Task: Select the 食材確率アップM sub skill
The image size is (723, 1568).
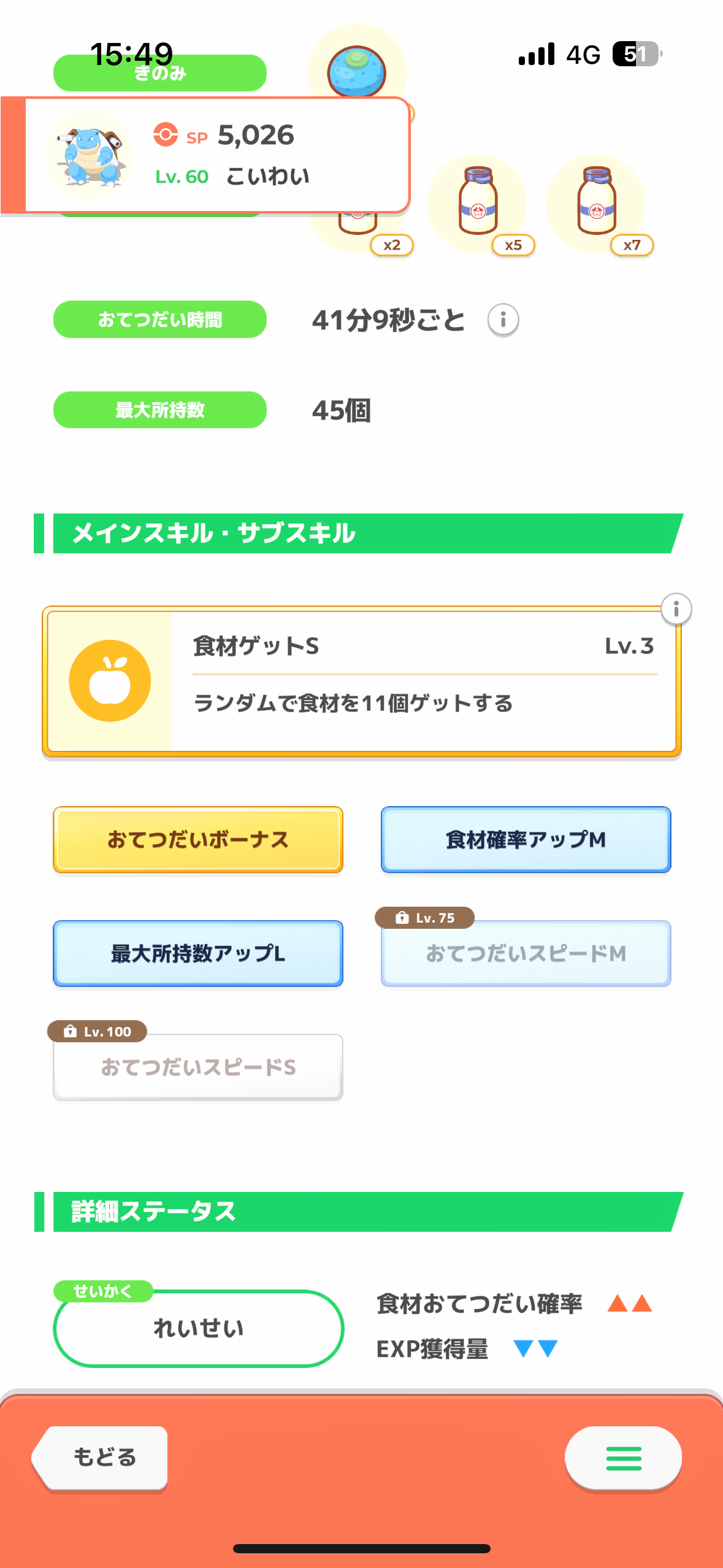Action: [526, 839]
